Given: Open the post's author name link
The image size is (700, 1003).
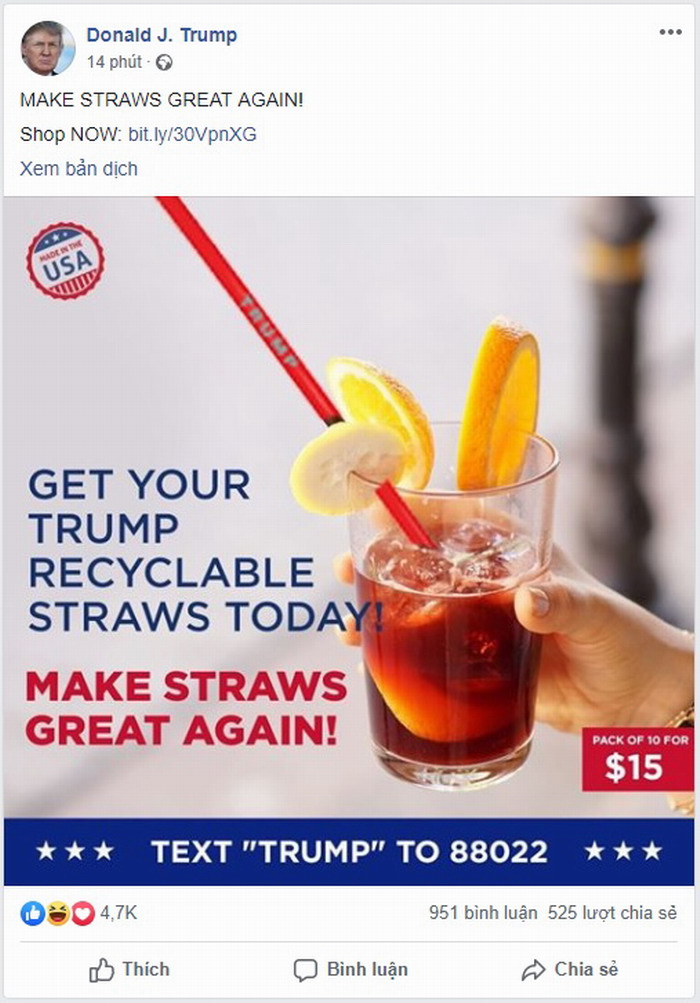Looking at the screenshot, I should click(161, 35).
